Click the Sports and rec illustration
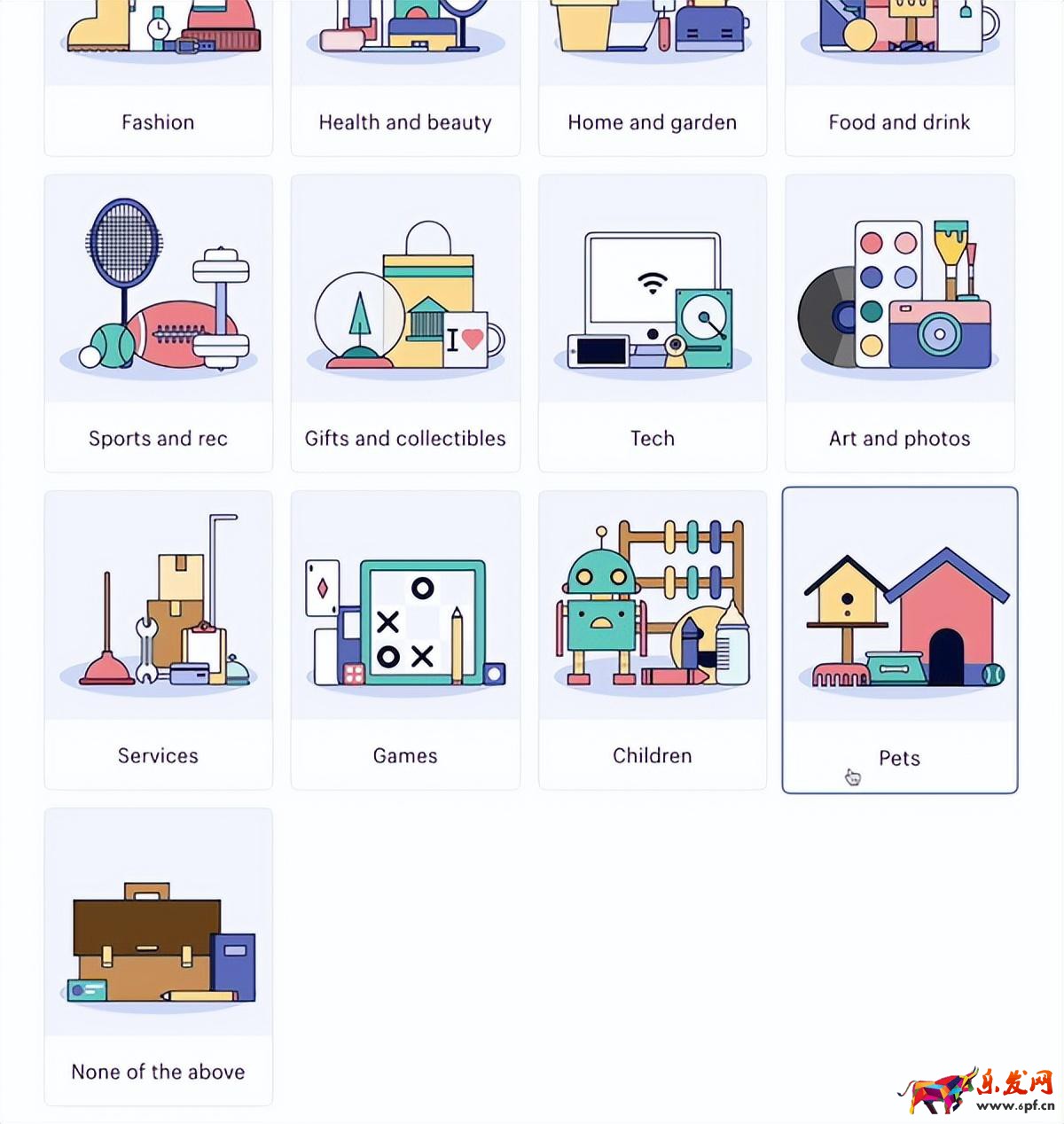Screen dimensions: 1064x1124 tap(158, 301)
